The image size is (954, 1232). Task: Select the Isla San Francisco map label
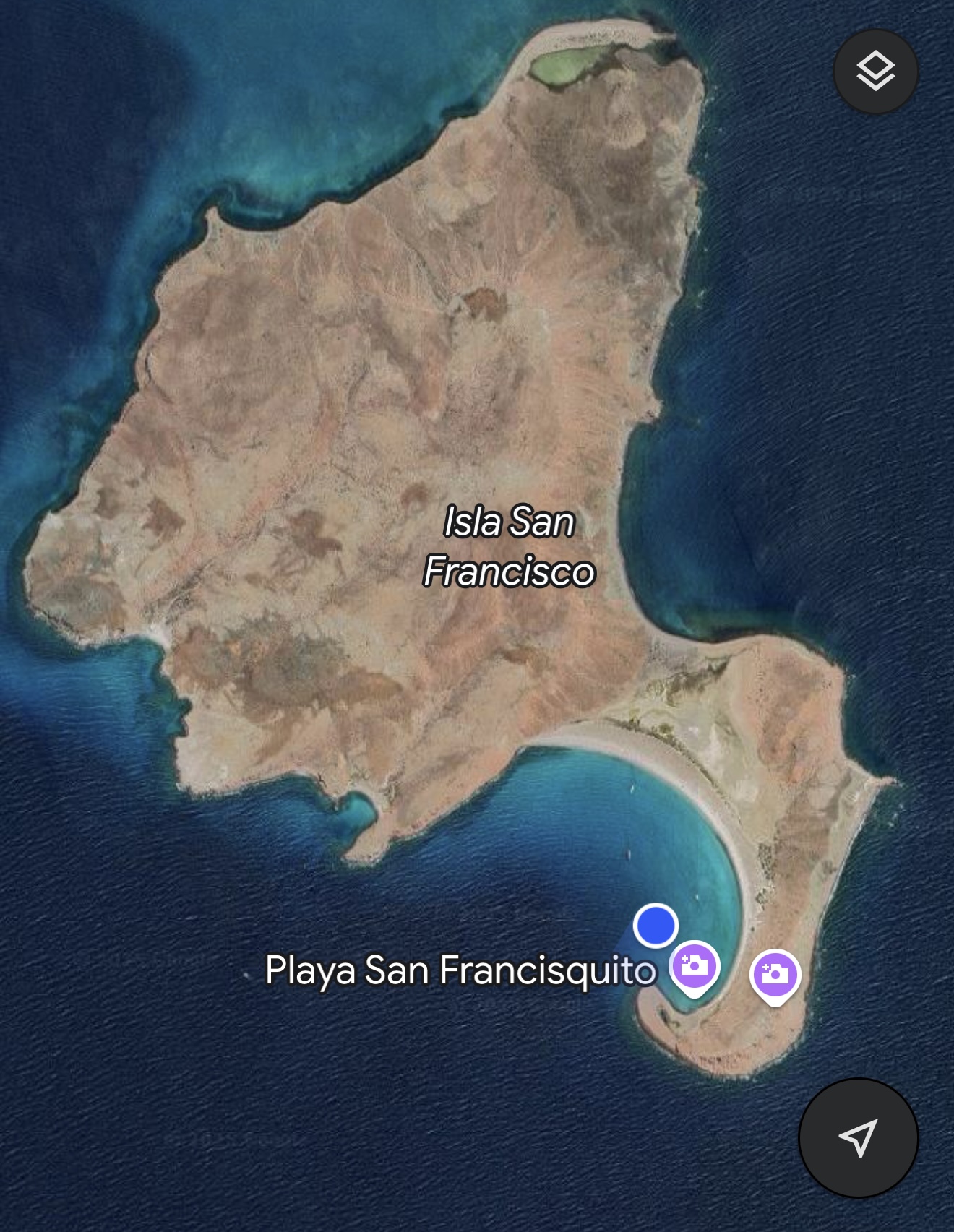click(x=509, y=546)
